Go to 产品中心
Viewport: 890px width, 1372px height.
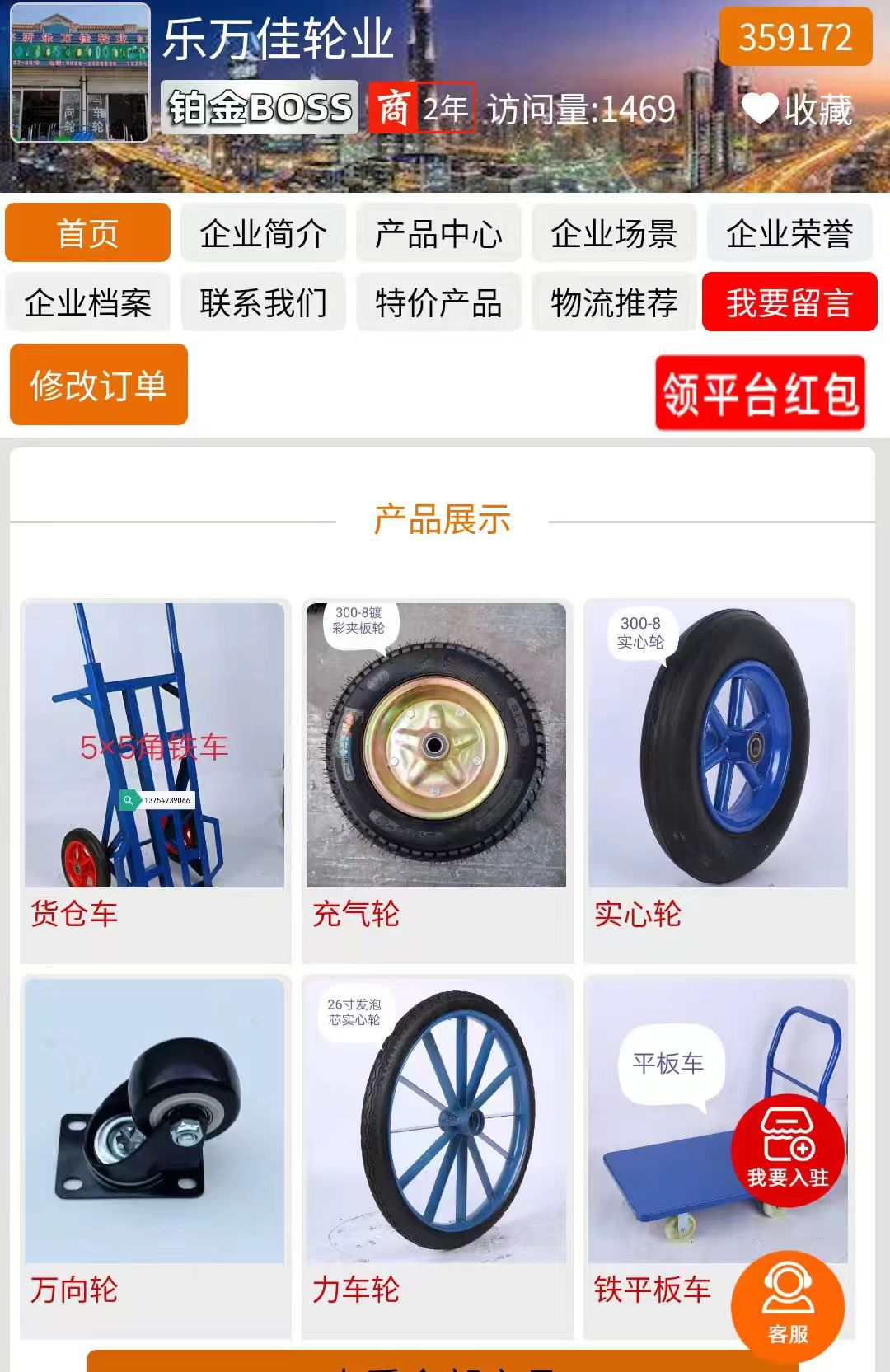(438, 233)
